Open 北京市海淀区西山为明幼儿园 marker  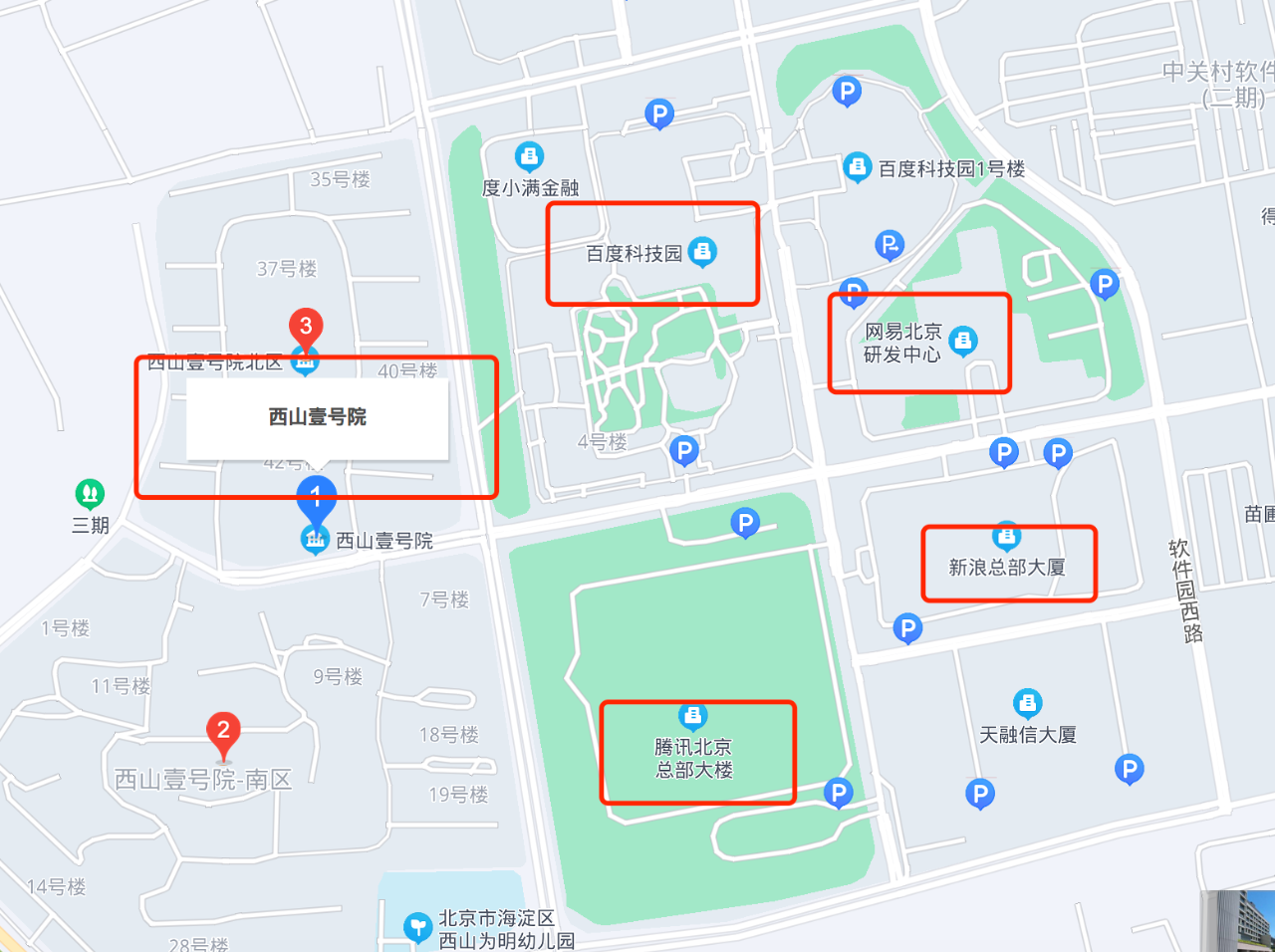click(x=416, y=928)
